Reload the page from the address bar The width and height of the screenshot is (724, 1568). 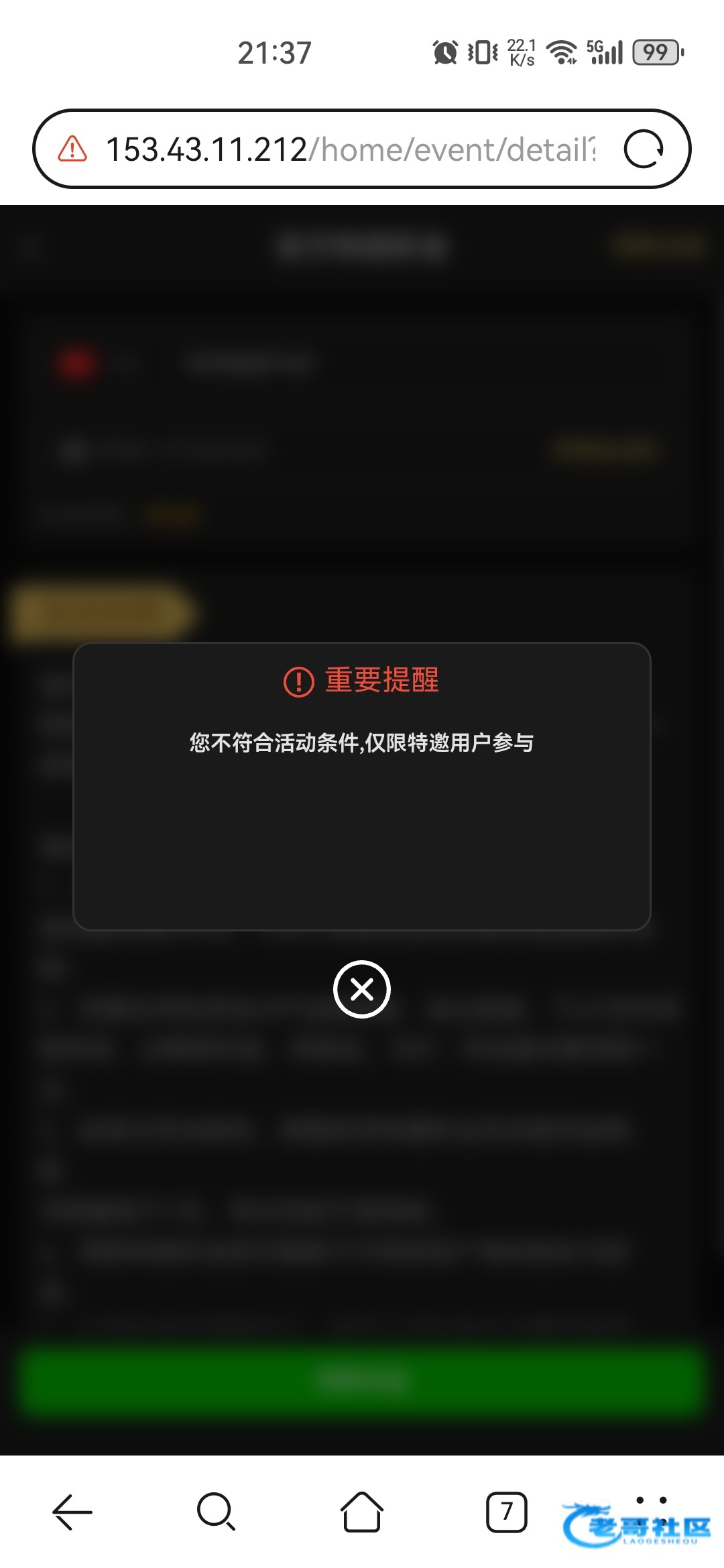[x=643, y=149]
